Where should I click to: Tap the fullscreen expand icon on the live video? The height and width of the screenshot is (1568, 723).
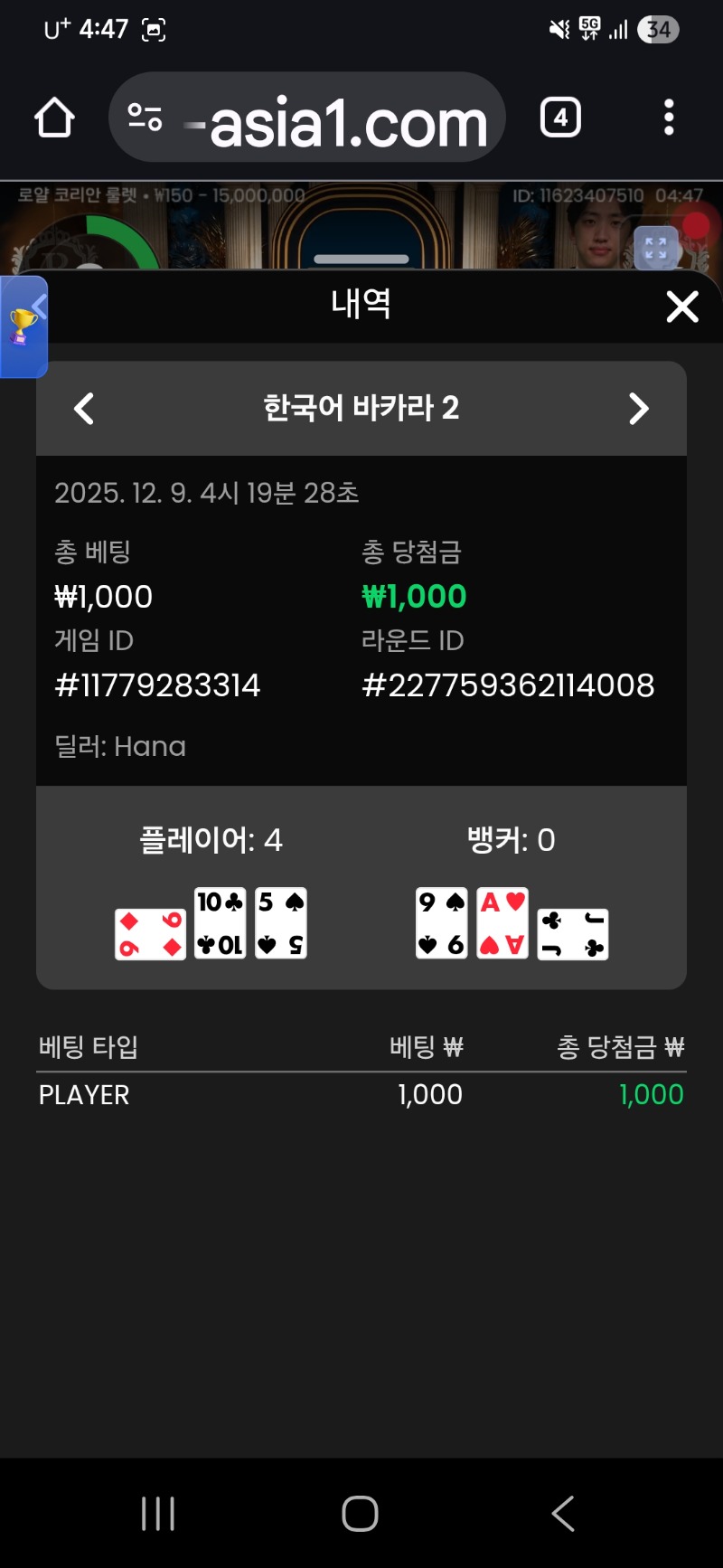click(x=655, y=249)
